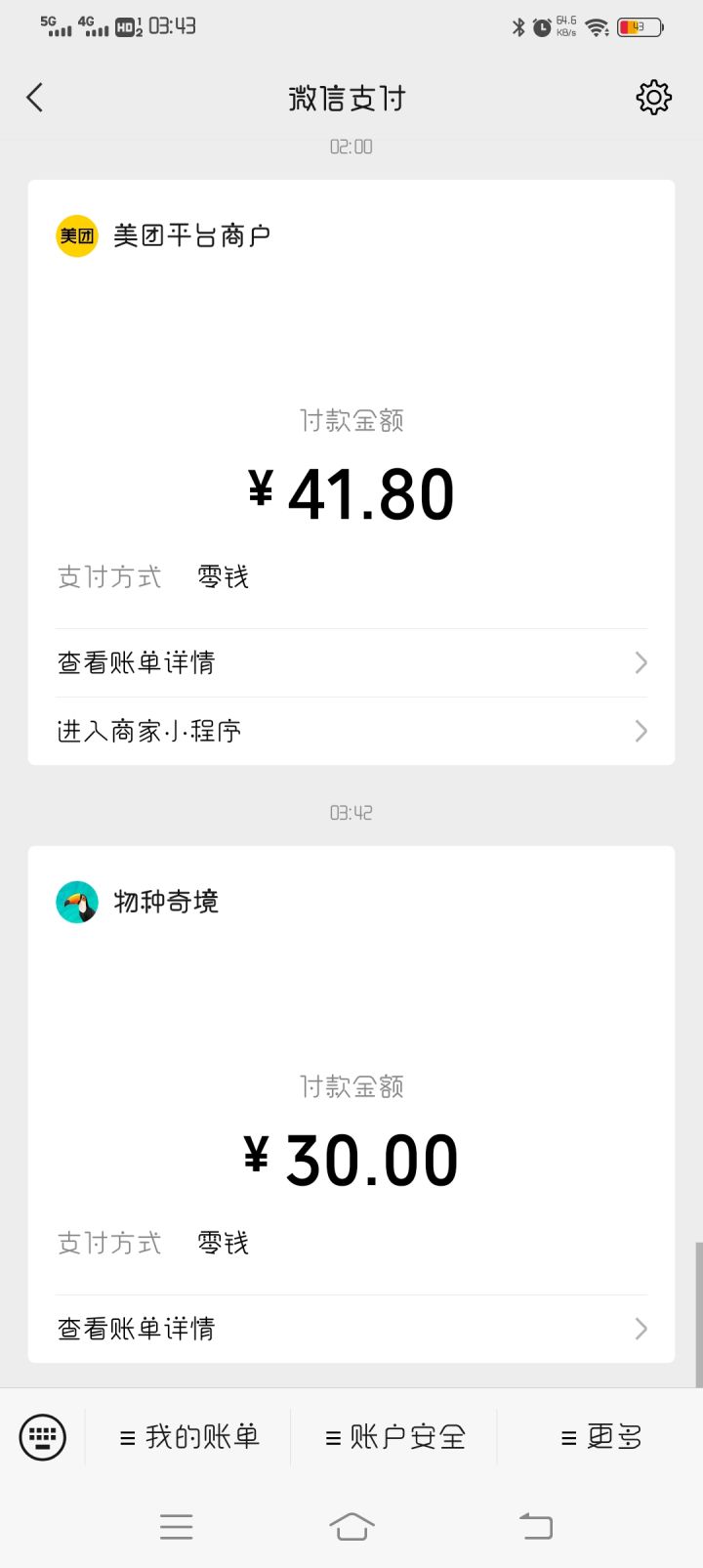Open the WeChat Pay settings gear
This screenshot has width=703, height=1568.
[x=653, y=98]
